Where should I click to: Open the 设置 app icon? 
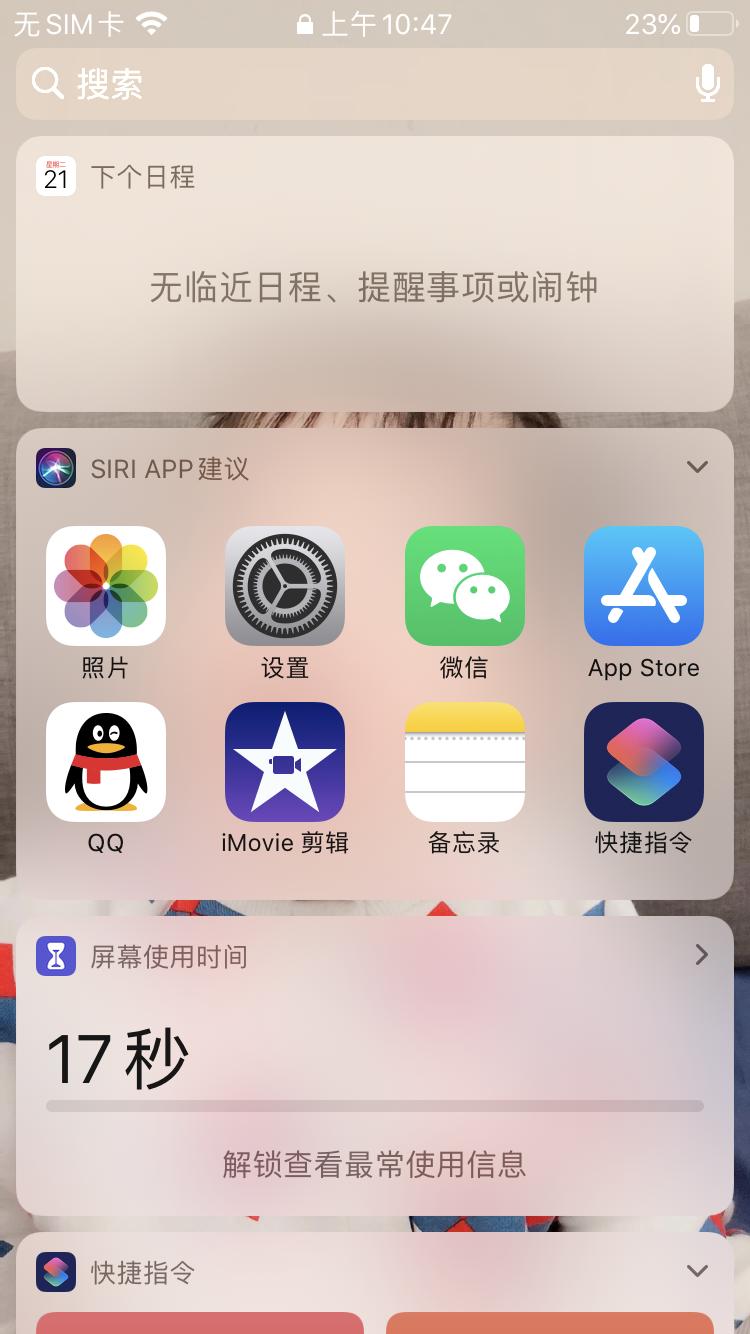point(285,586)
